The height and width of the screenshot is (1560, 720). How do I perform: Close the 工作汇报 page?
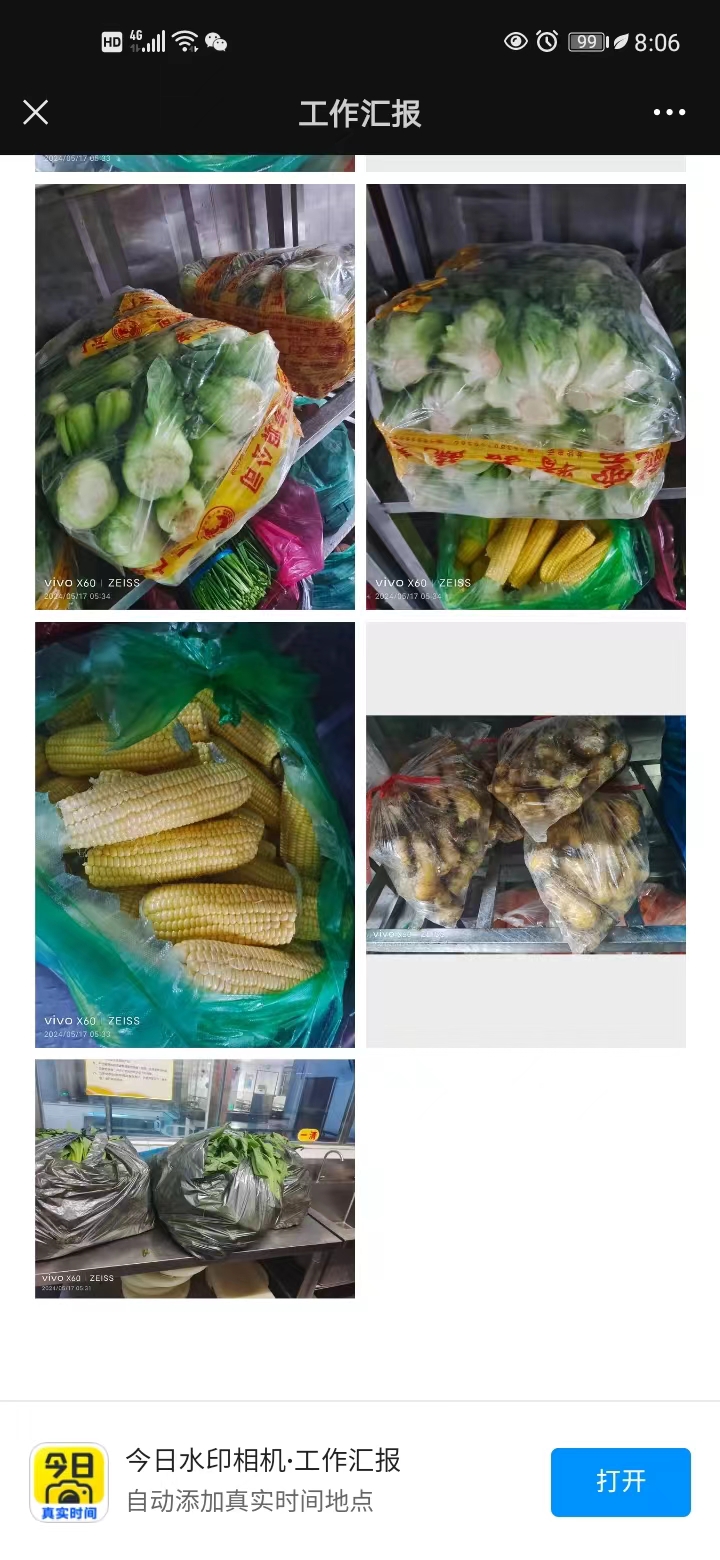36,112
